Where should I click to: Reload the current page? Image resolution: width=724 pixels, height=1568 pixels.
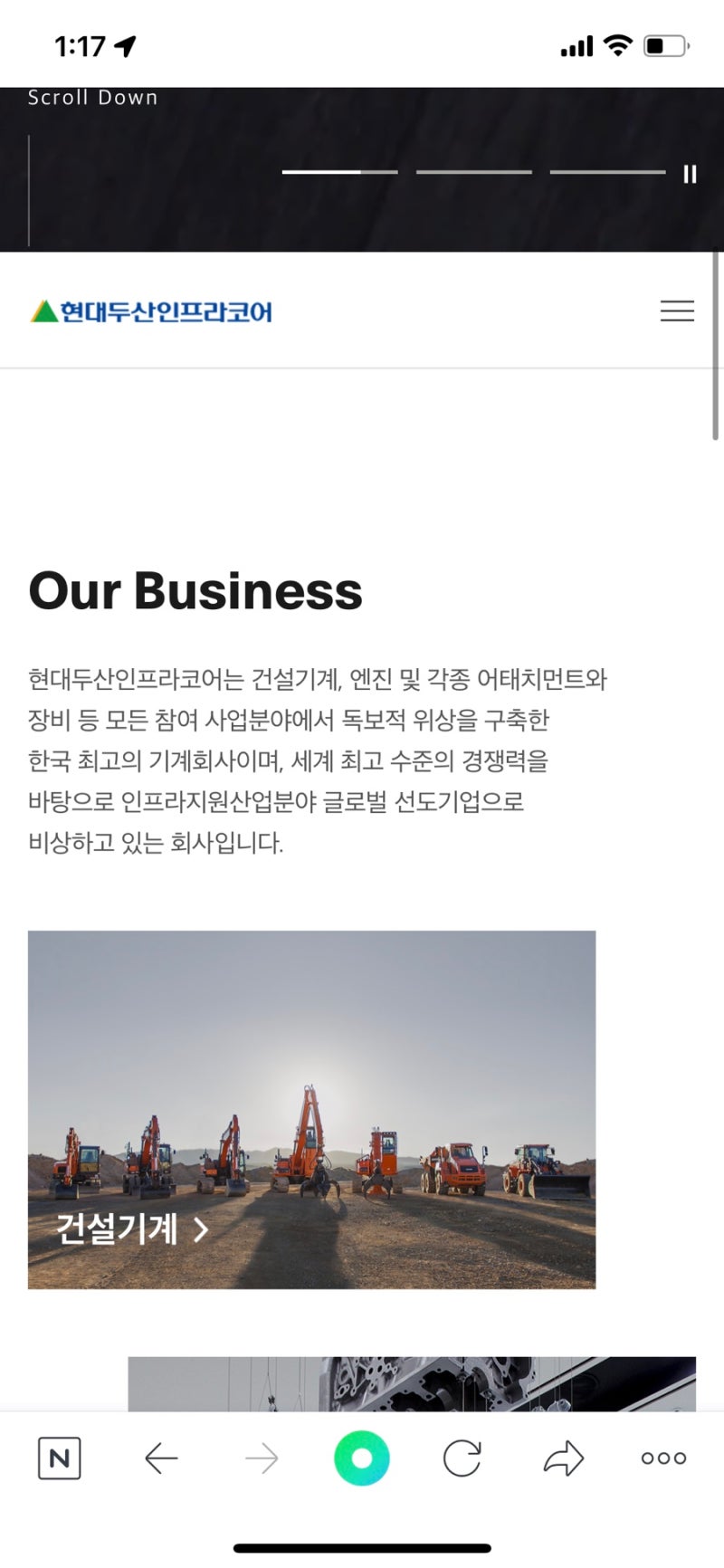point(462,1458)
